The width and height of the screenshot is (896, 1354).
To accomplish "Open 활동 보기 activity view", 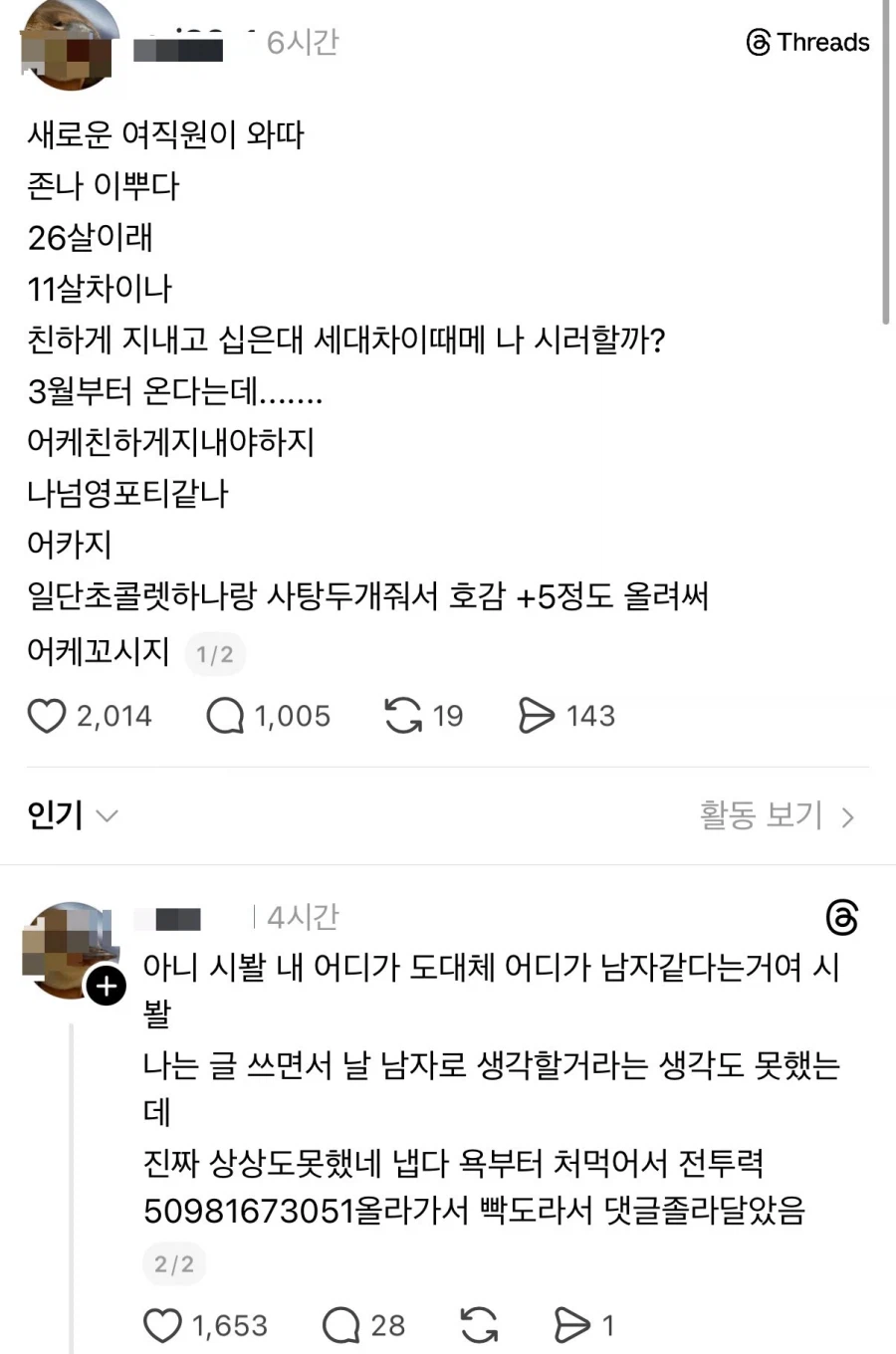I will [760, 815].
